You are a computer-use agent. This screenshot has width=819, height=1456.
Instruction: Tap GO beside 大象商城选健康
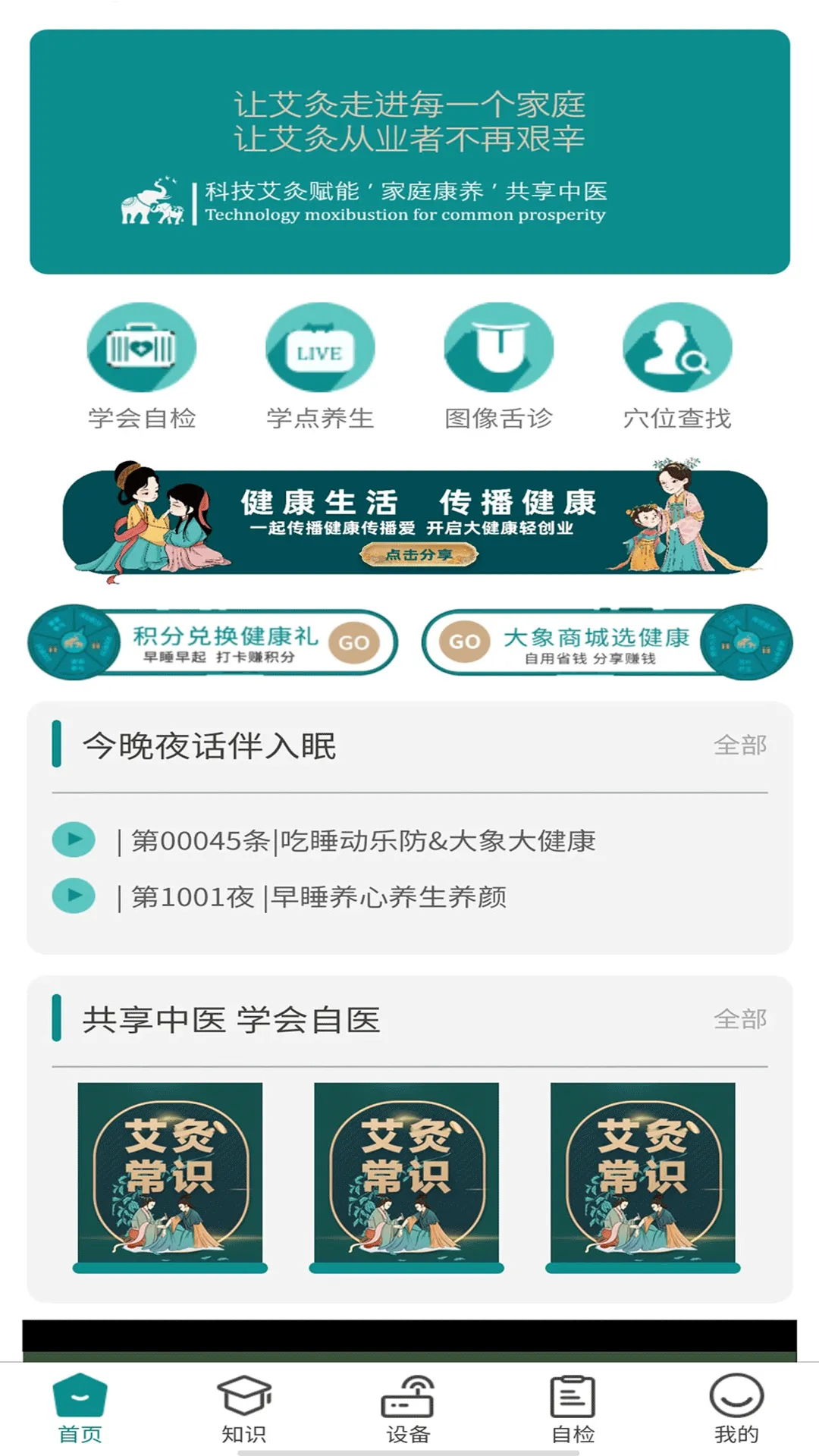point(462,641)
